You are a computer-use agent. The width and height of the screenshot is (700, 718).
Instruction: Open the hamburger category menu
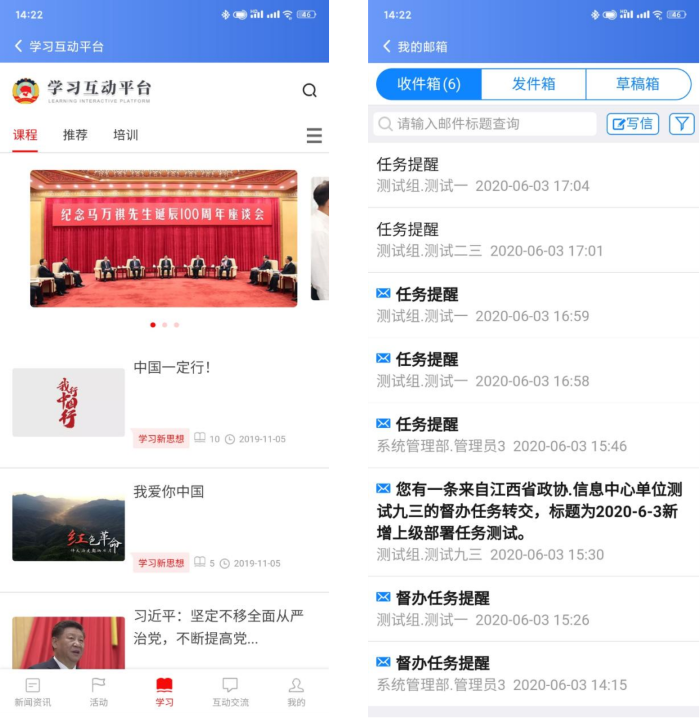[x=314, y=136]
